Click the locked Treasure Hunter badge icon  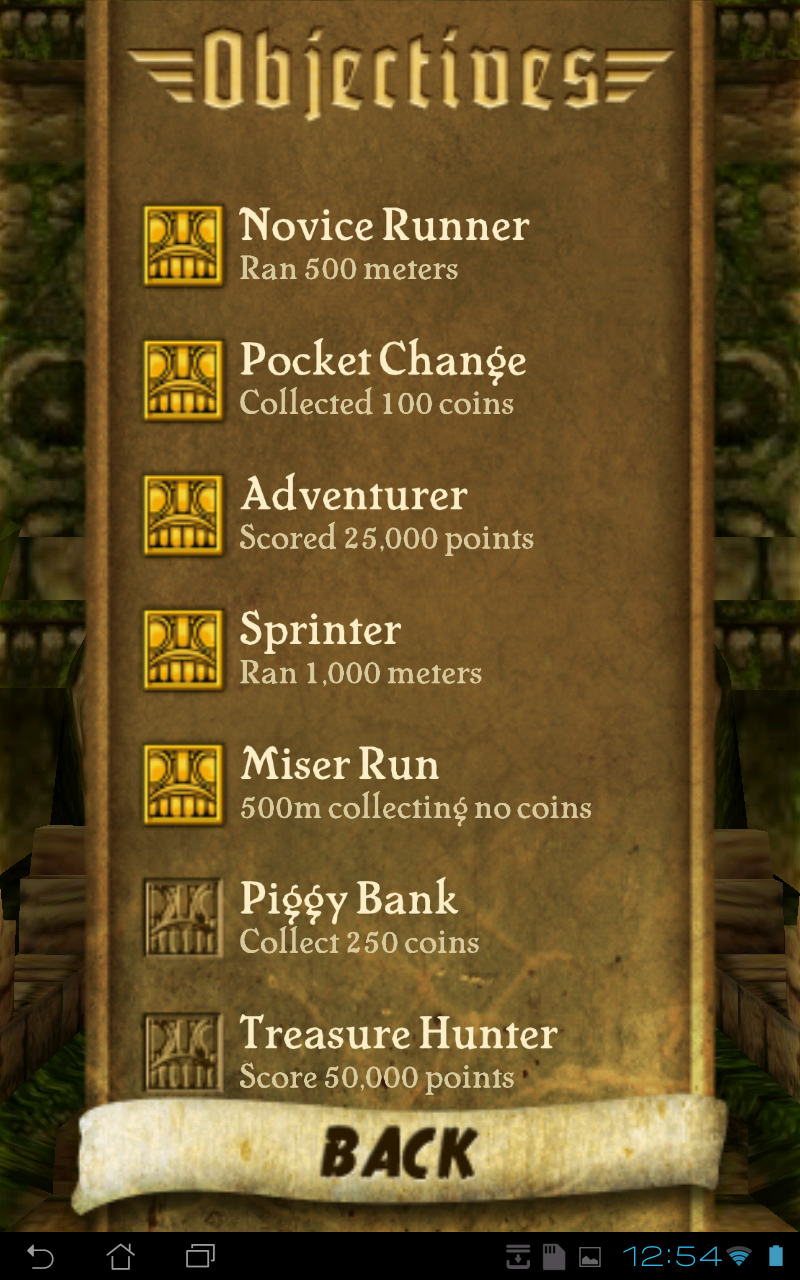(183, 1053)
